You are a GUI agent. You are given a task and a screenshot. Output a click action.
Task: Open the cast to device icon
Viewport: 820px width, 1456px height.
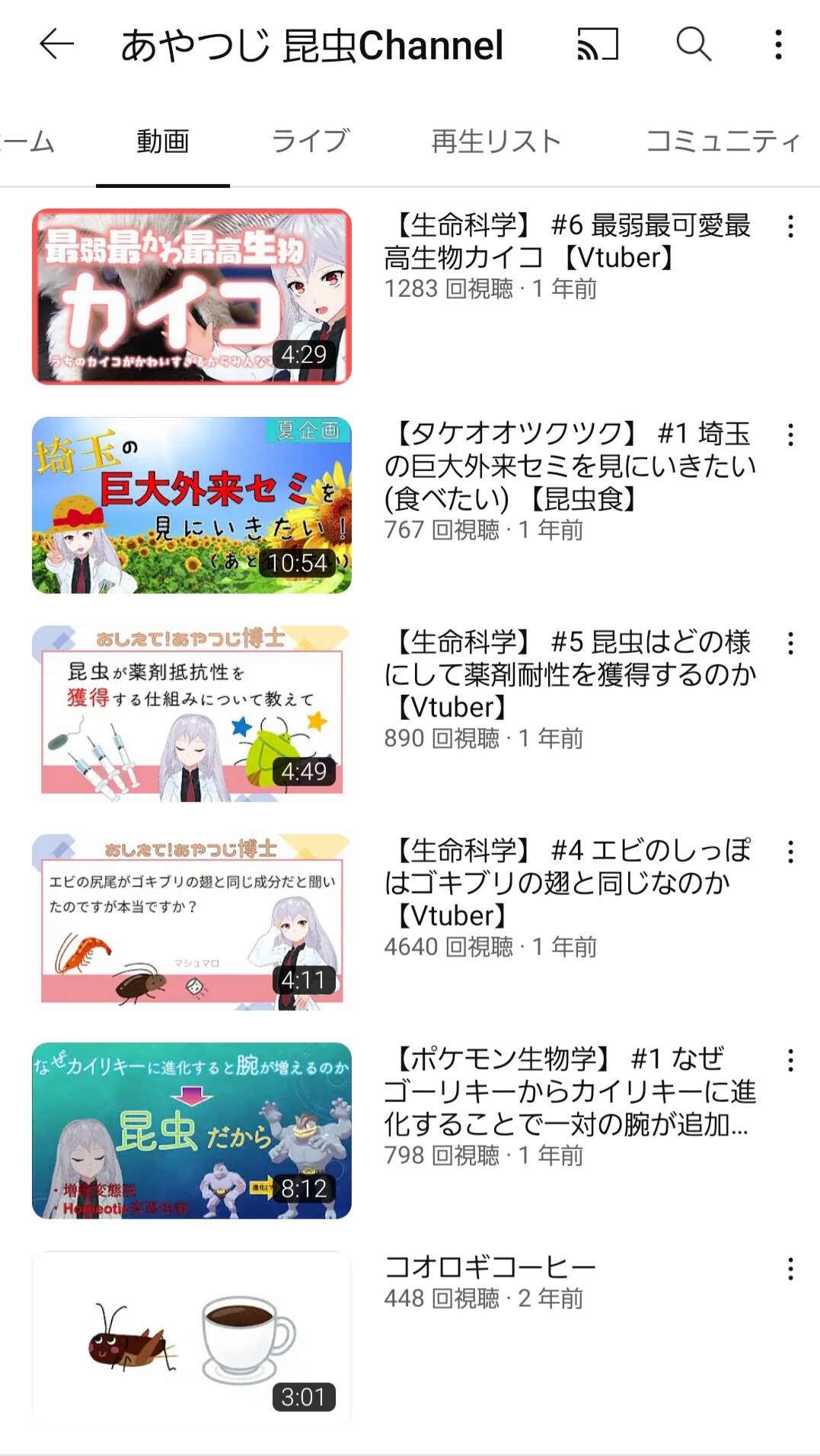tap(598, 44)
